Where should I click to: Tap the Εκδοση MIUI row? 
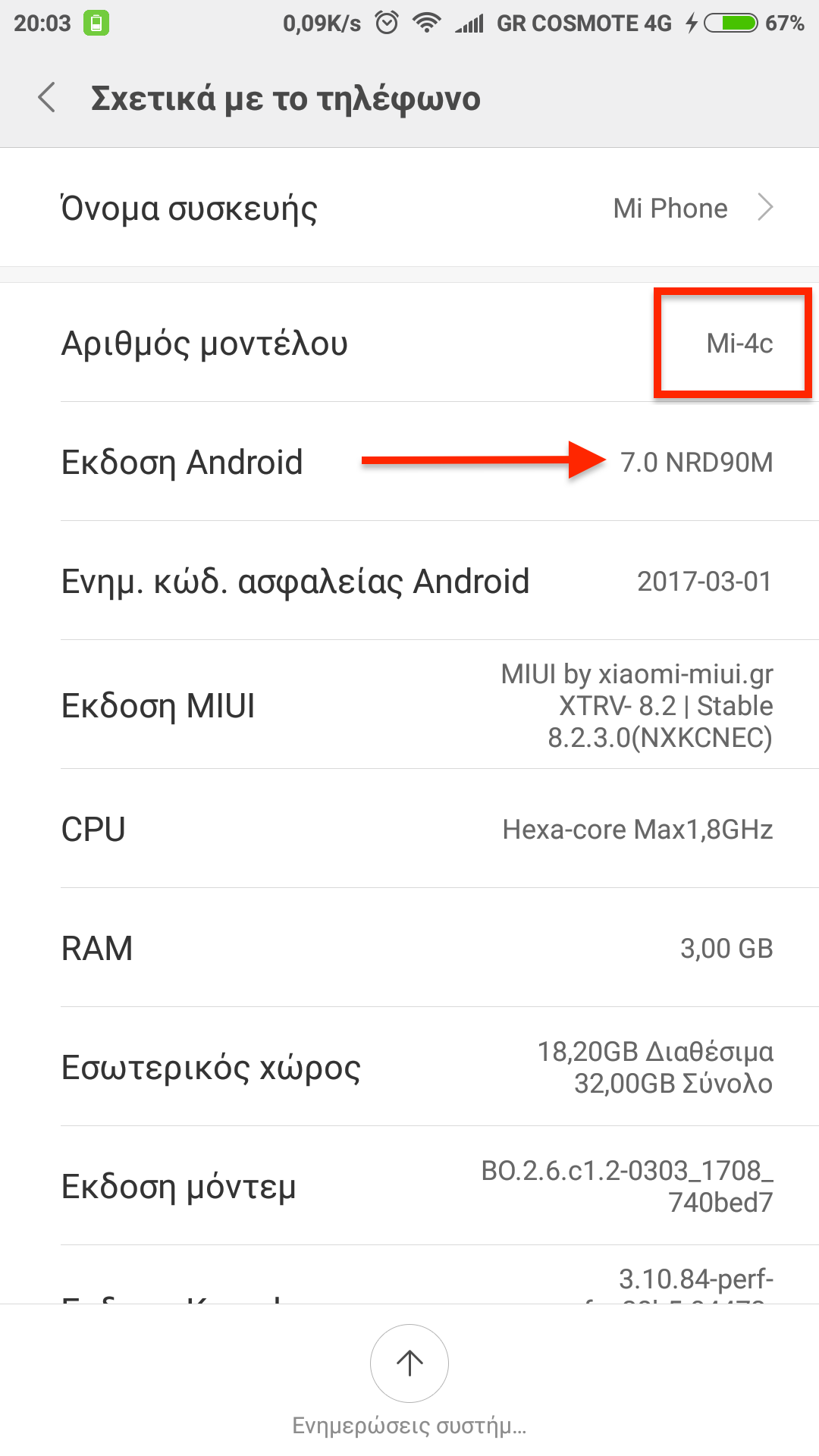[x=409, y=705]
